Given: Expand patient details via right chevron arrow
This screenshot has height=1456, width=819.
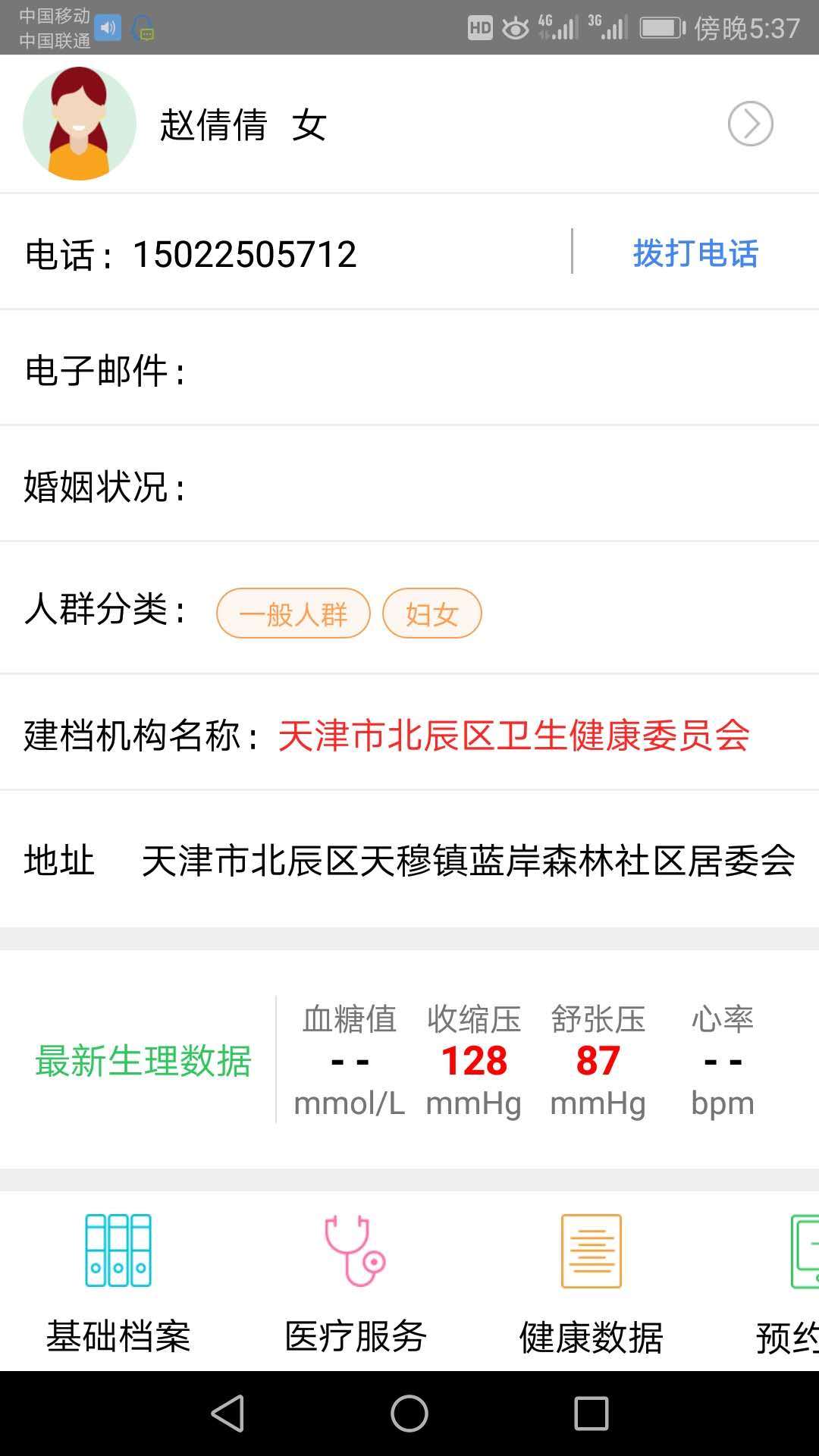Looking at the screenshot, I should tap(749, 124).
